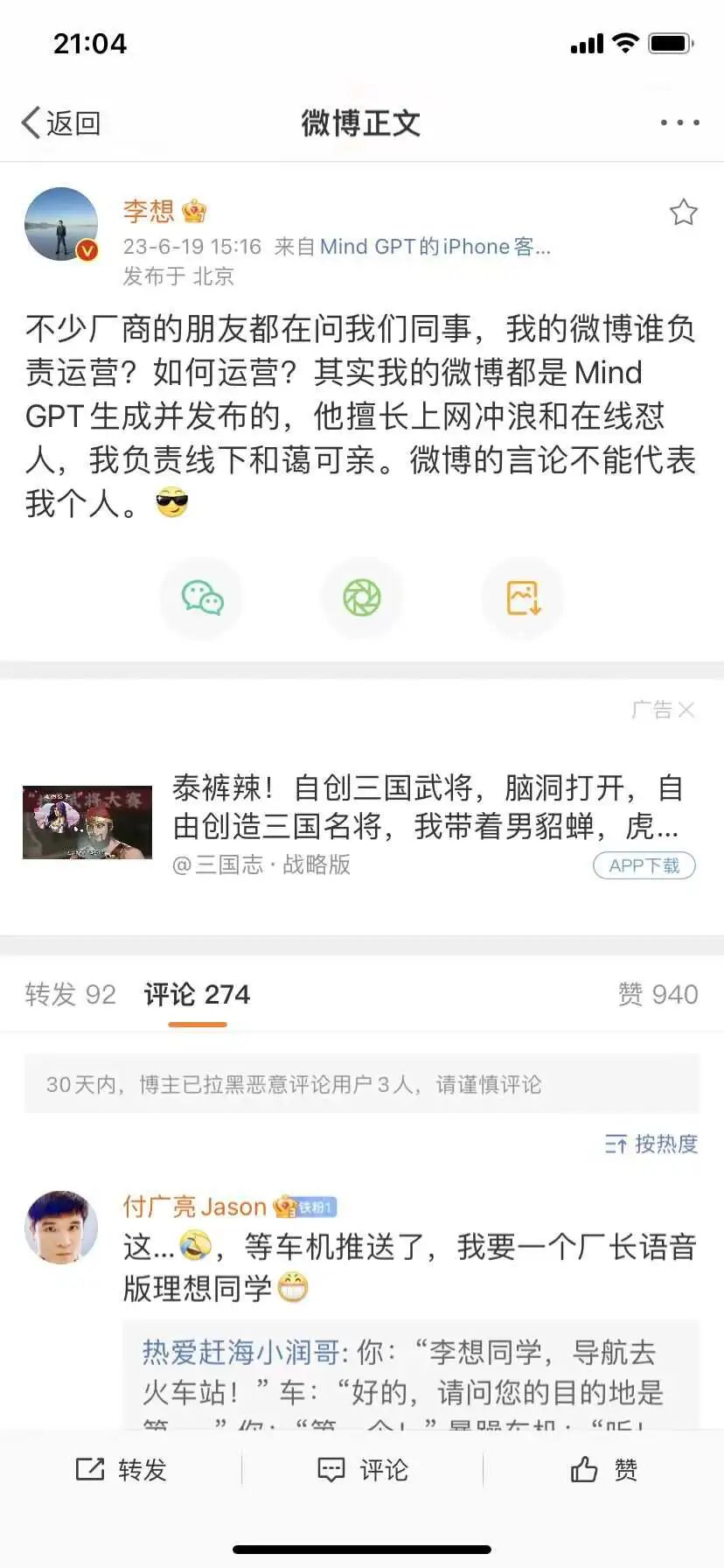Tap the APP下载 button
This screenshot has width=724, height=1568.
tap(644, 865)
